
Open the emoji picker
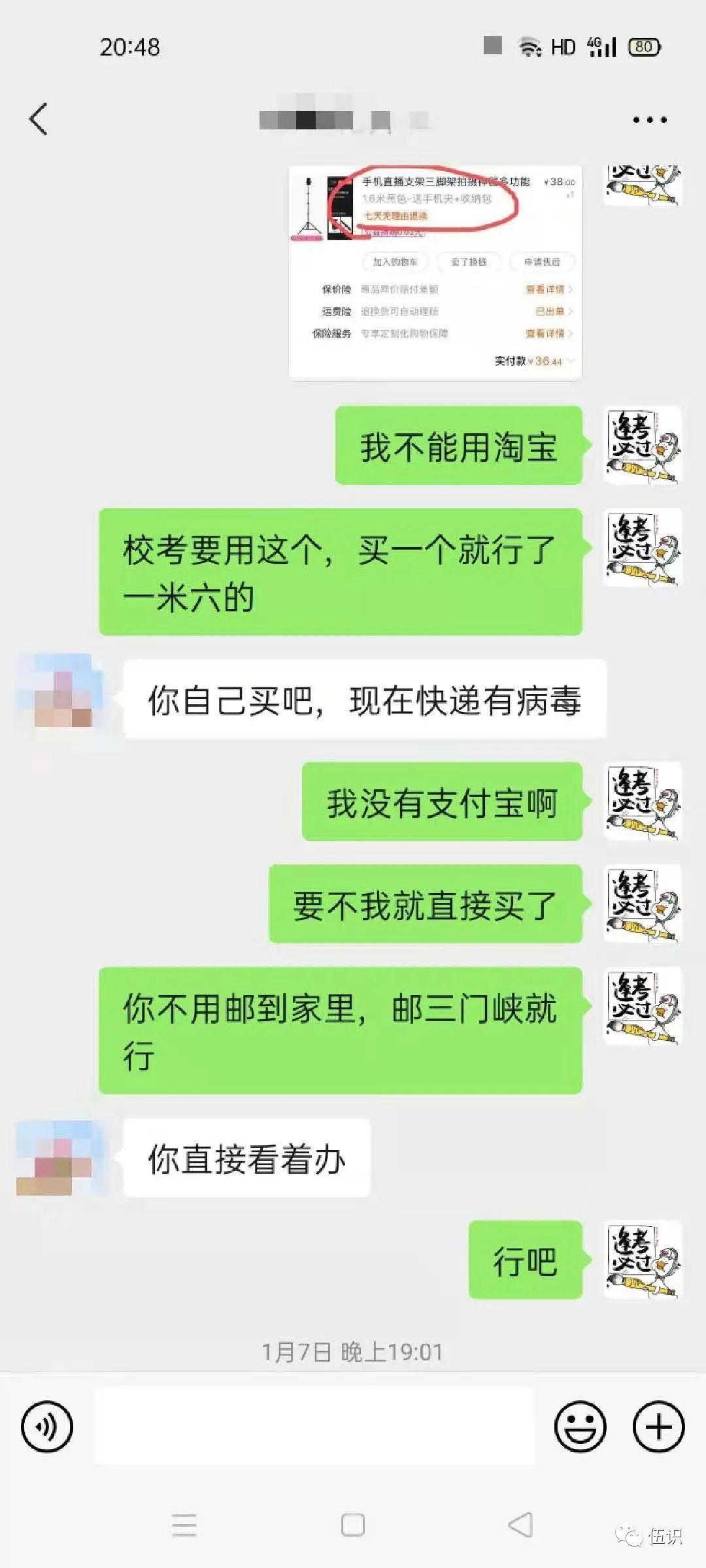[x=580, y=1427]
